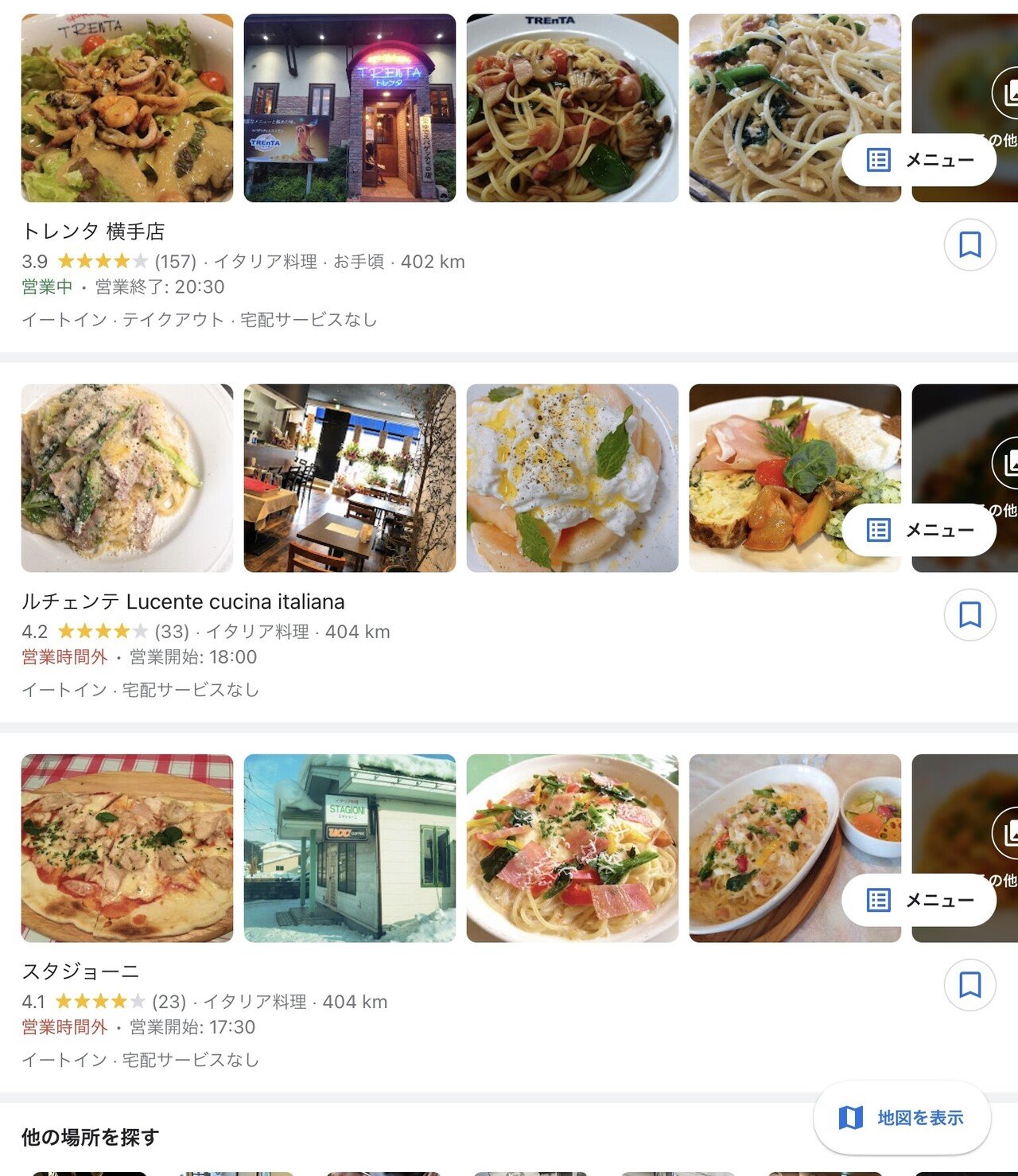Open the ルチェンテ Lucente cucina italiana listing
The width and height of the screenshot is (1018, 1176).
183,602
